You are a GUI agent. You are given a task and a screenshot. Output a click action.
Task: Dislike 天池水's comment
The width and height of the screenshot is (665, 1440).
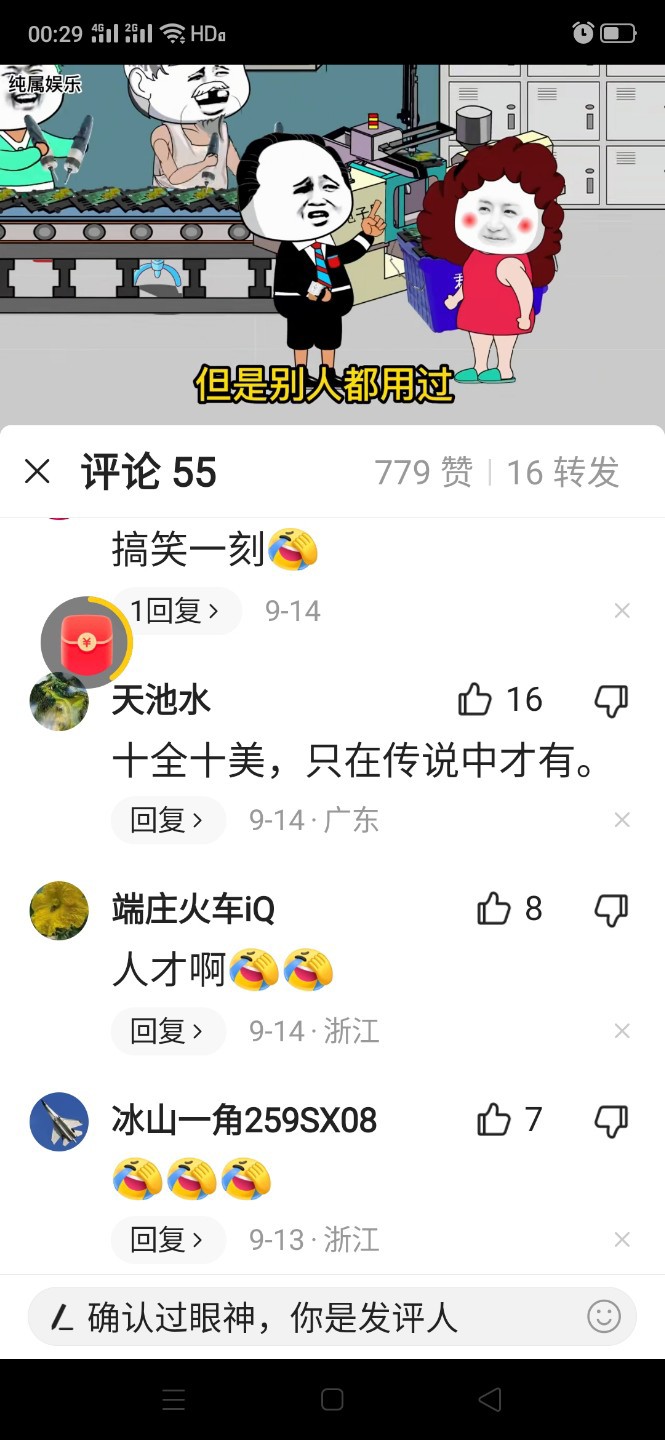click(611, 701)
